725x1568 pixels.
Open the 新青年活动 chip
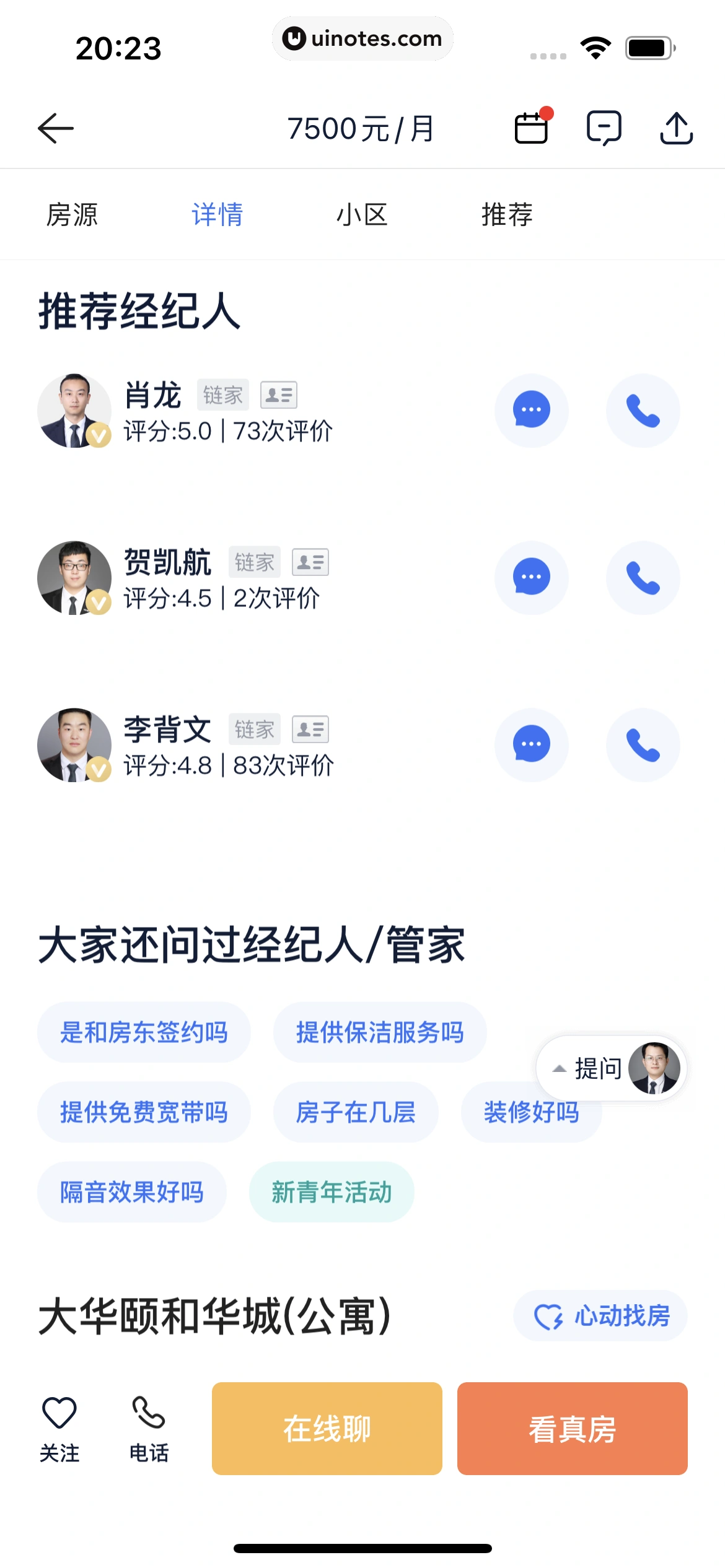pyautogui.click(x=332, y=1192)
